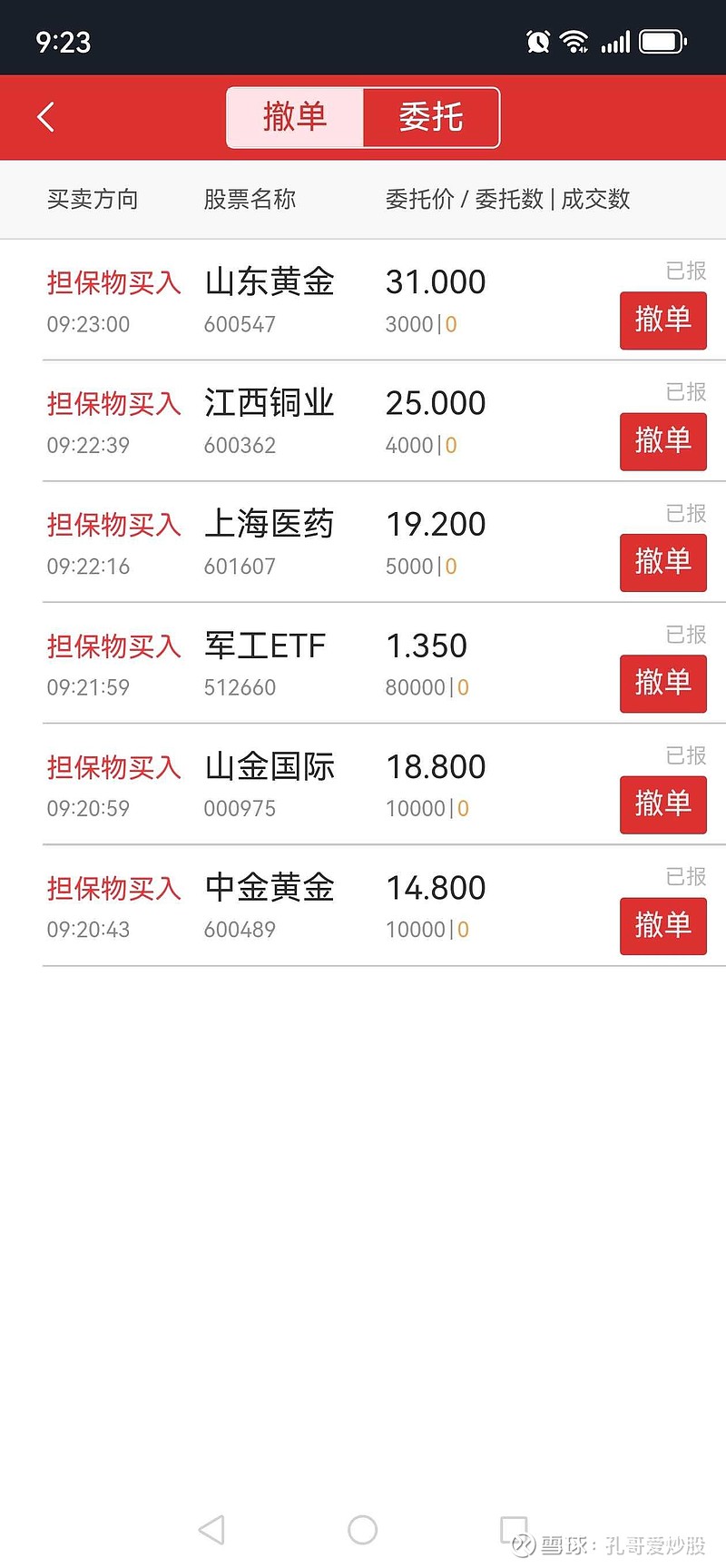Withdraw the 中金黄金 order
Screen dimensions: 726x1568
[x=662, y=925]
